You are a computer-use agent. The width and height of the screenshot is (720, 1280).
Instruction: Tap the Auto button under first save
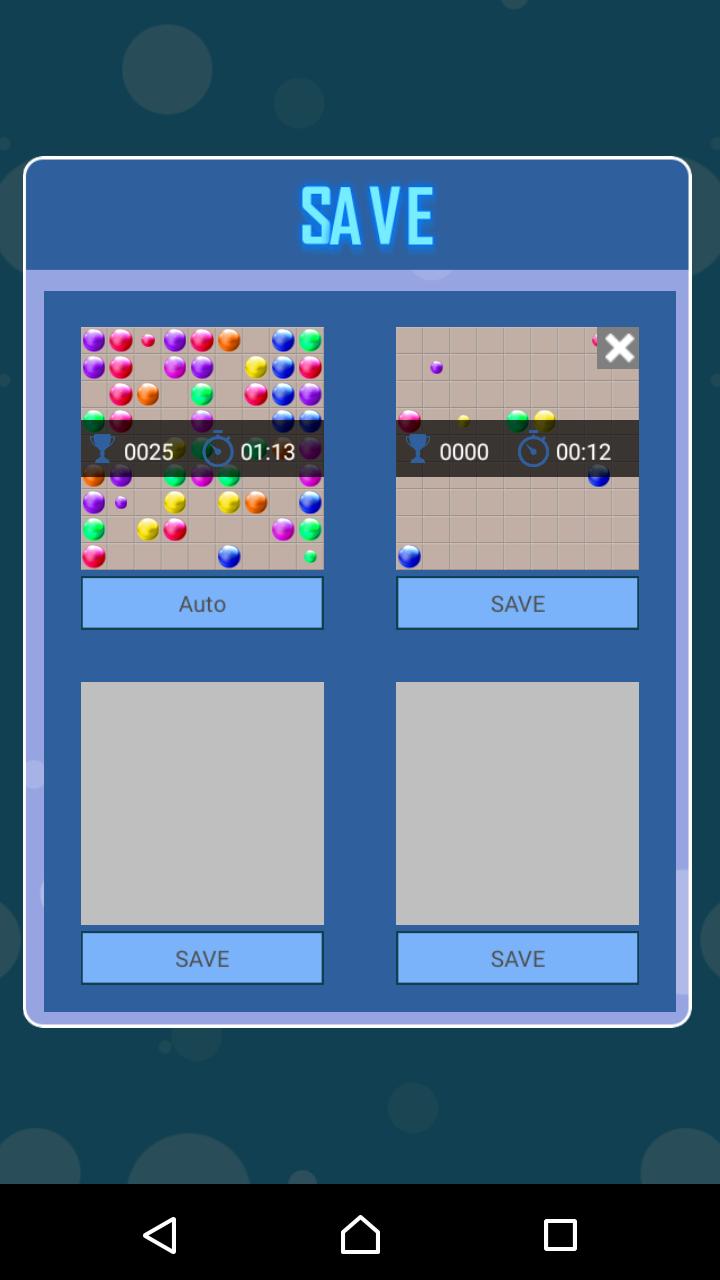coord(202,603)
